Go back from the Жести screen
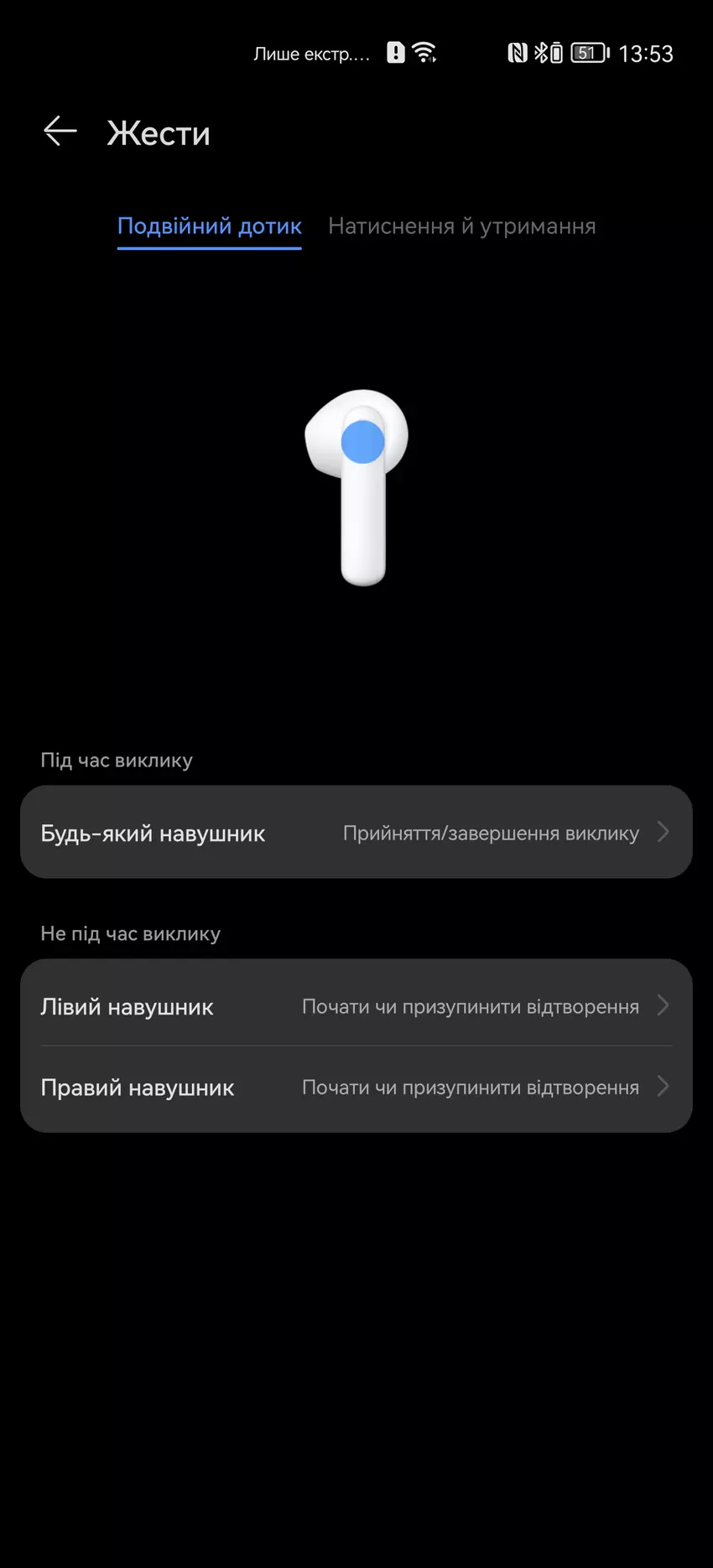This screenshot has height=1568, width=713. click(60, 132)
